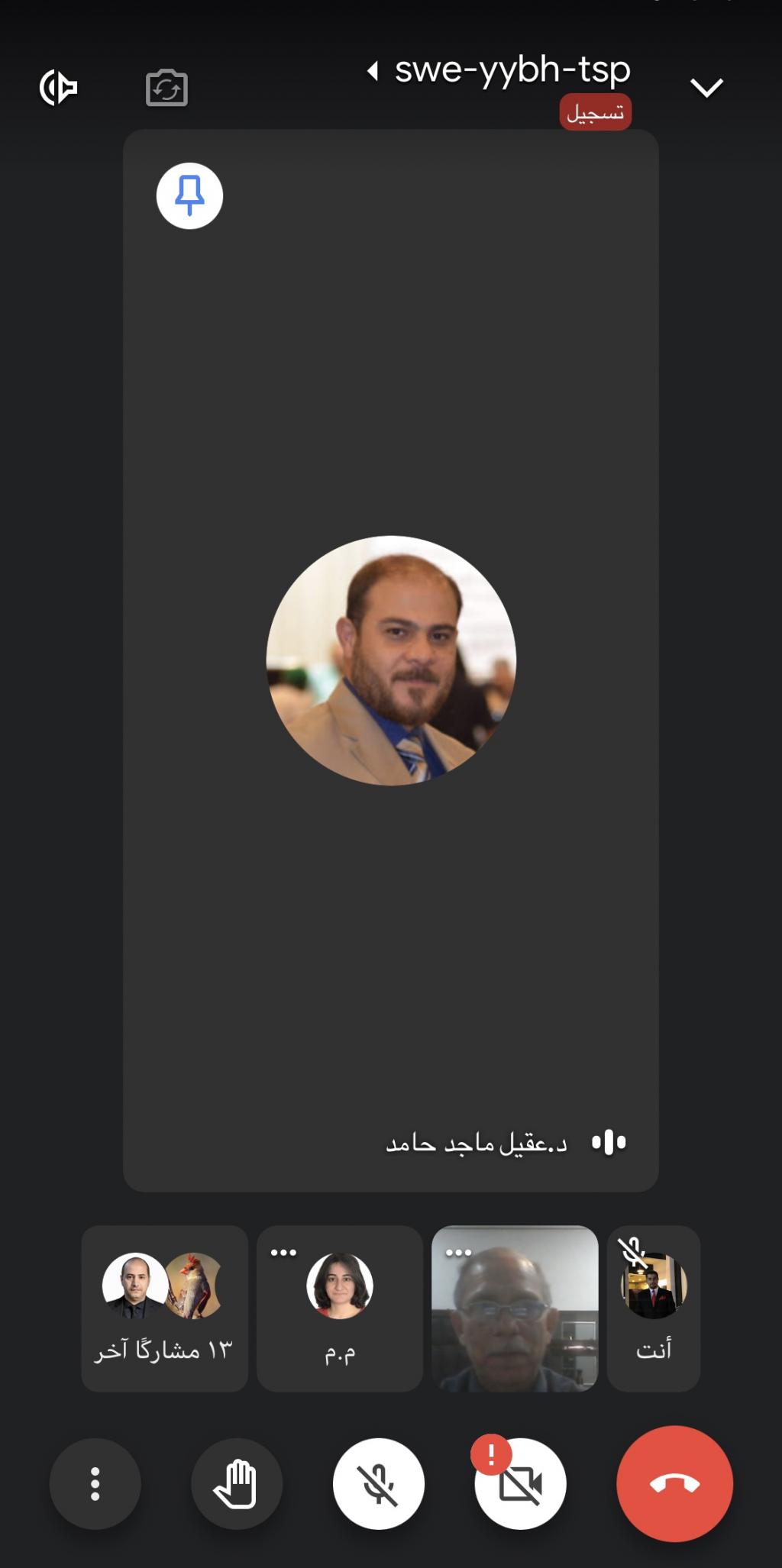The width and height of the screenshot is (782, 1568).
Task: Open options on the live video participant tile
Action: (x=458, y=1253)
